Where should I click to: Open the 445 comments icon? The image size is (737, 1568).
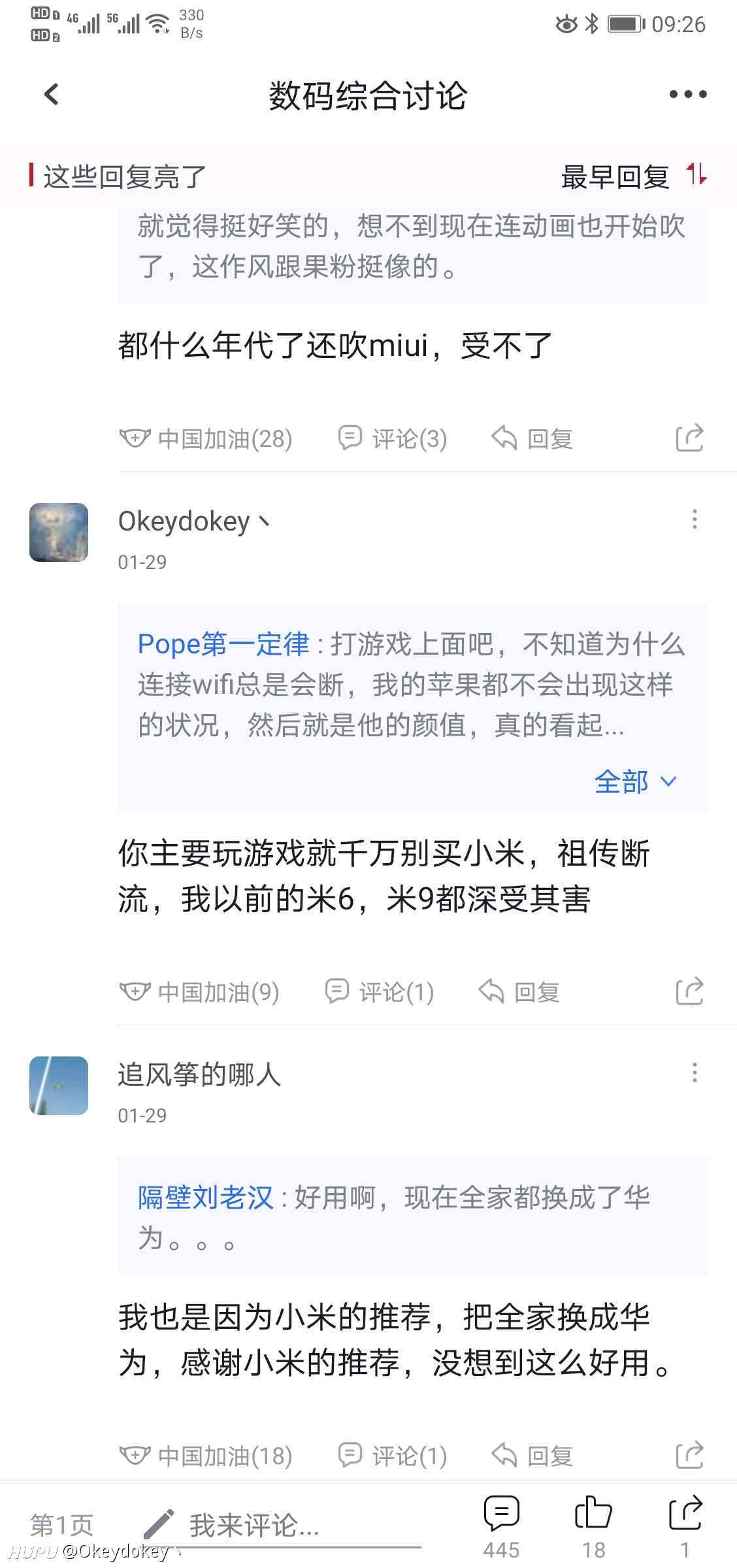pos(501,1527)
